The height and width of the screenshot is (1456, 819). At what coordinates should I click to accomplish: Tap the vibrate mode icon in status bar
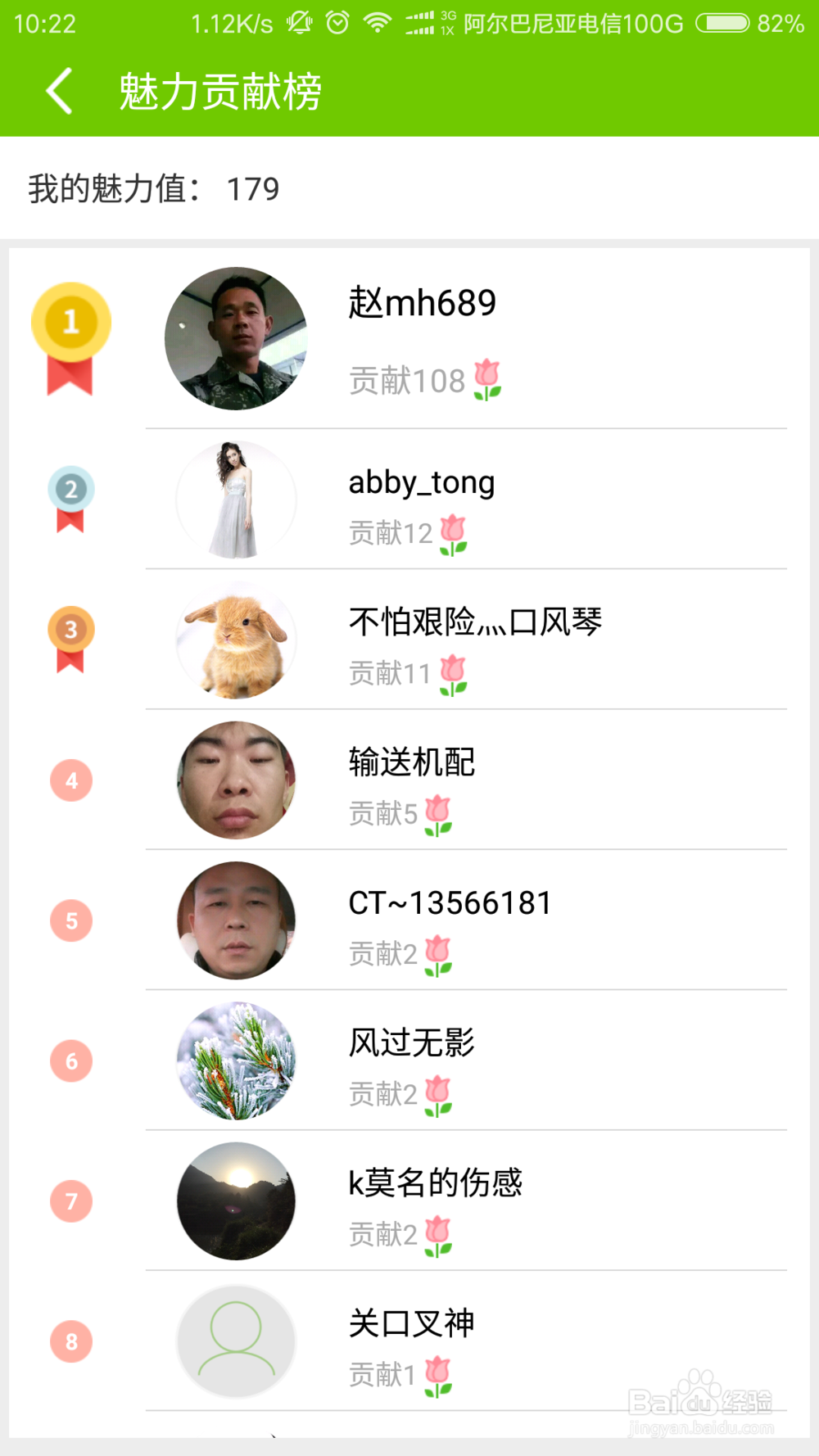[x=298, y=24]
